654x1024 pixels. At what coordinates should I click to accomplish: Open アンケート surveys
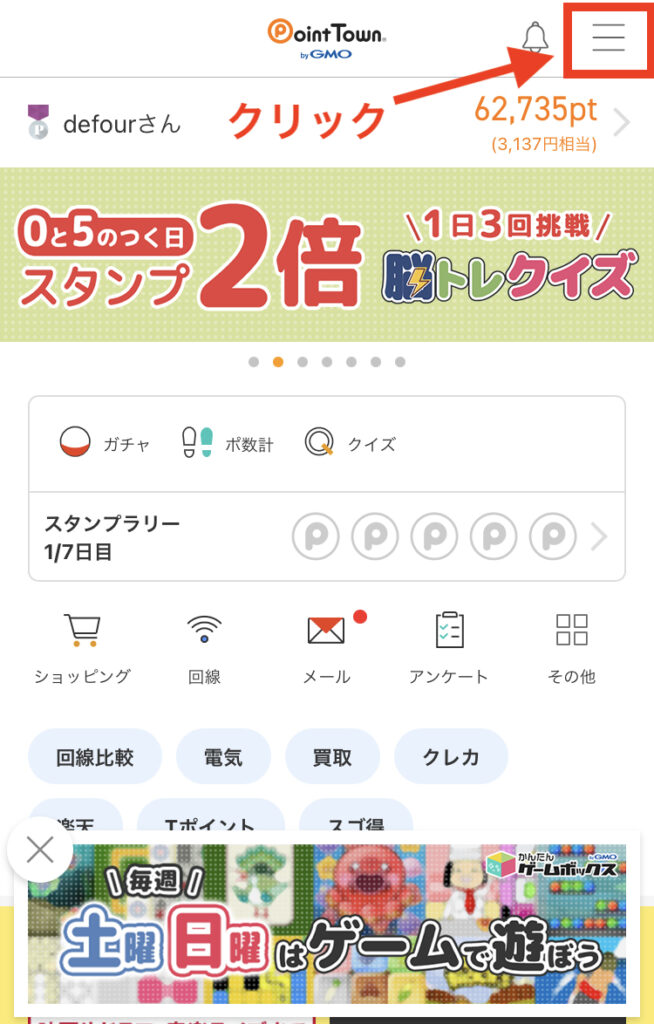click(x=449, y=648)
